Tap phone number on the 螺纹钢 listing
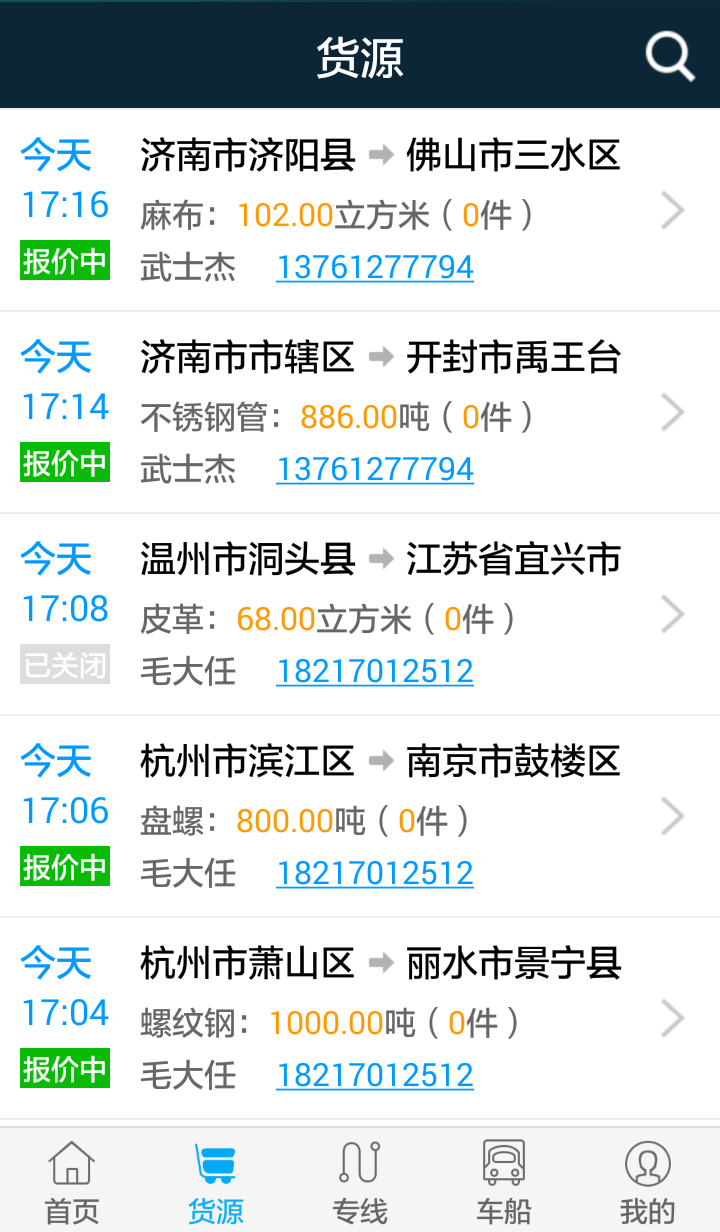The height and width of the screenshot is (1232, 720). tap(375, 1075)
